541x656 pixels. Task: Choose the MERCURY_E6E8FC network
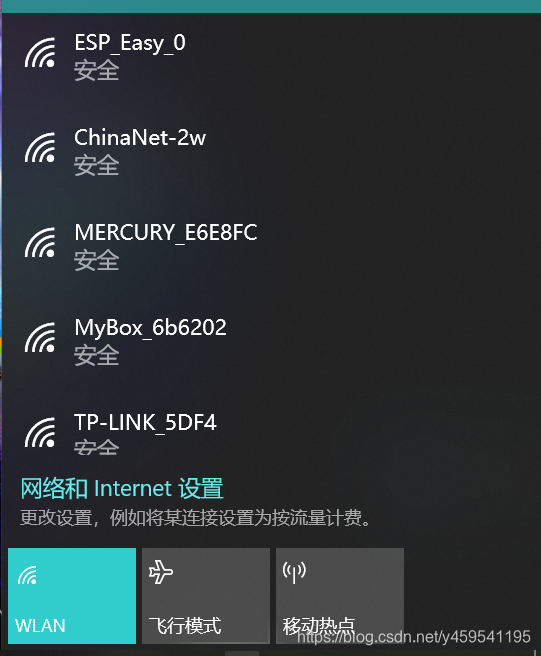click(271, 247)
